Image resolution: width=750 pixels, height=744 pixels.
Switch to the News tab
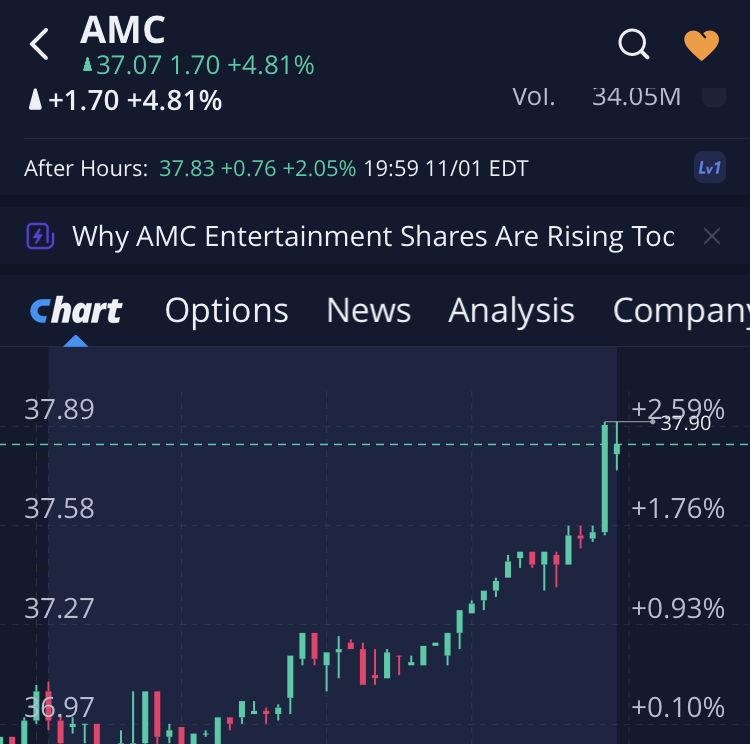click(x=368, y=311)
